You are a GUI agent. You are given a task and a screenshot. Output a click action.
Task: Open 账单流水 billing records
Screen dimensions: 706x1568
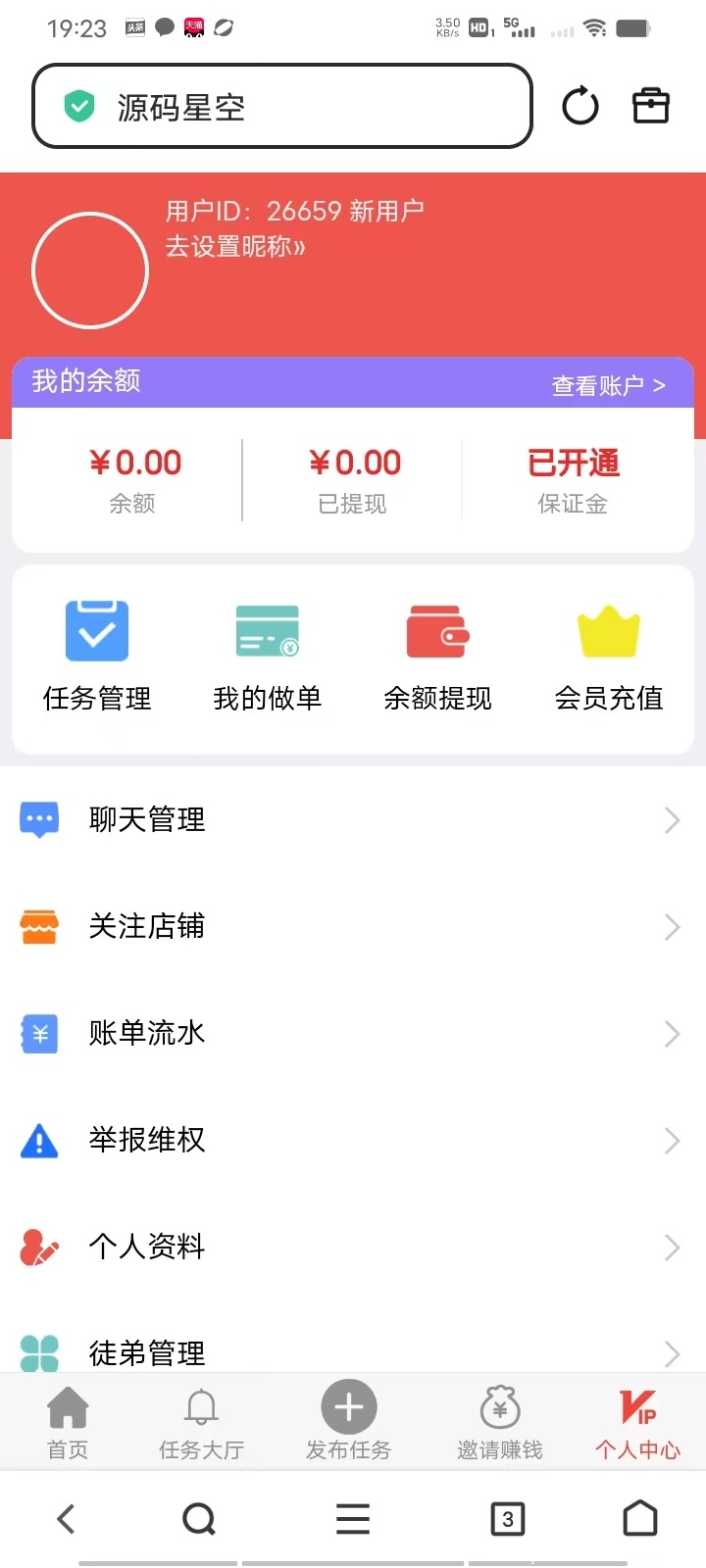(x=353, y=1034)
